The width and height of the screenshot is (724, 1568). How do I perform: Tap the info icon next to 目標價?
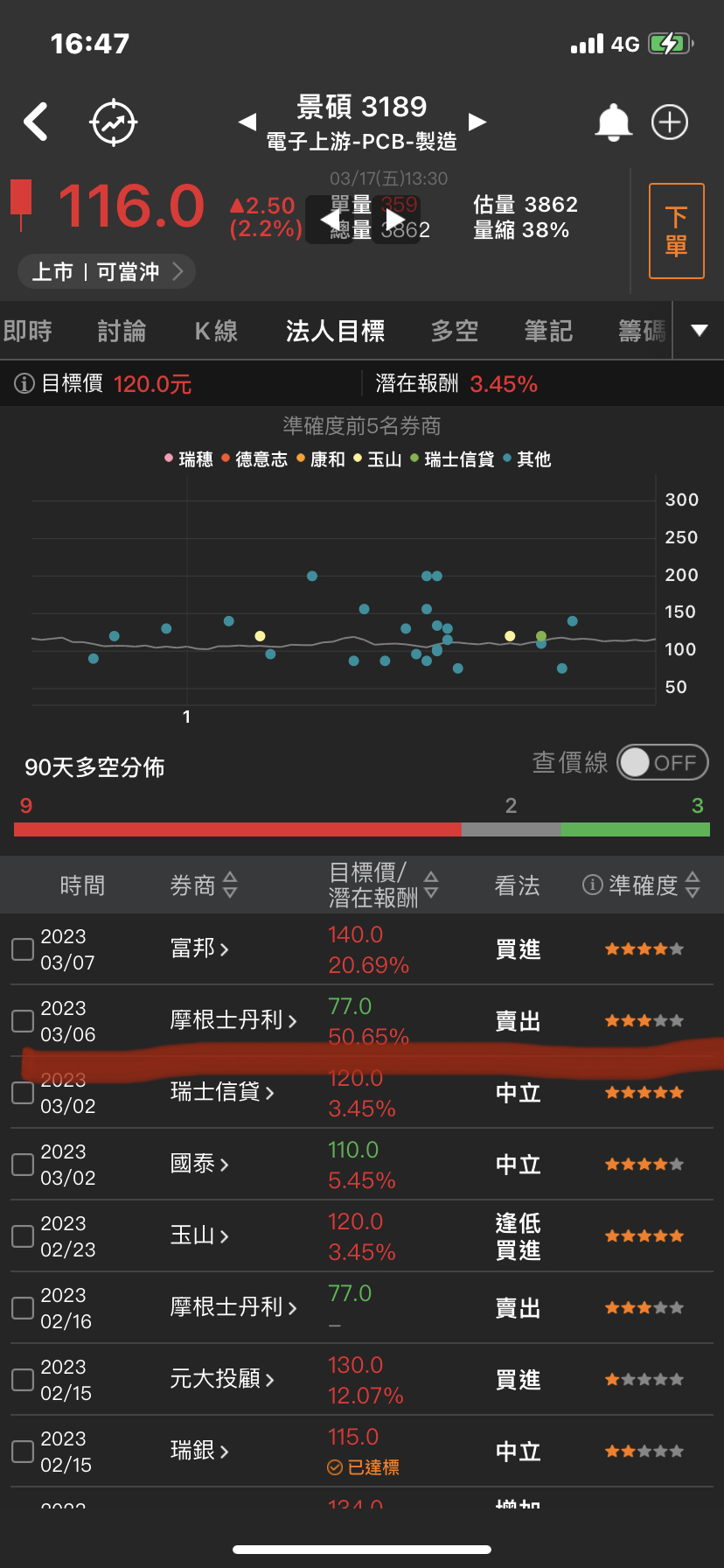click(x=24, y=383)
